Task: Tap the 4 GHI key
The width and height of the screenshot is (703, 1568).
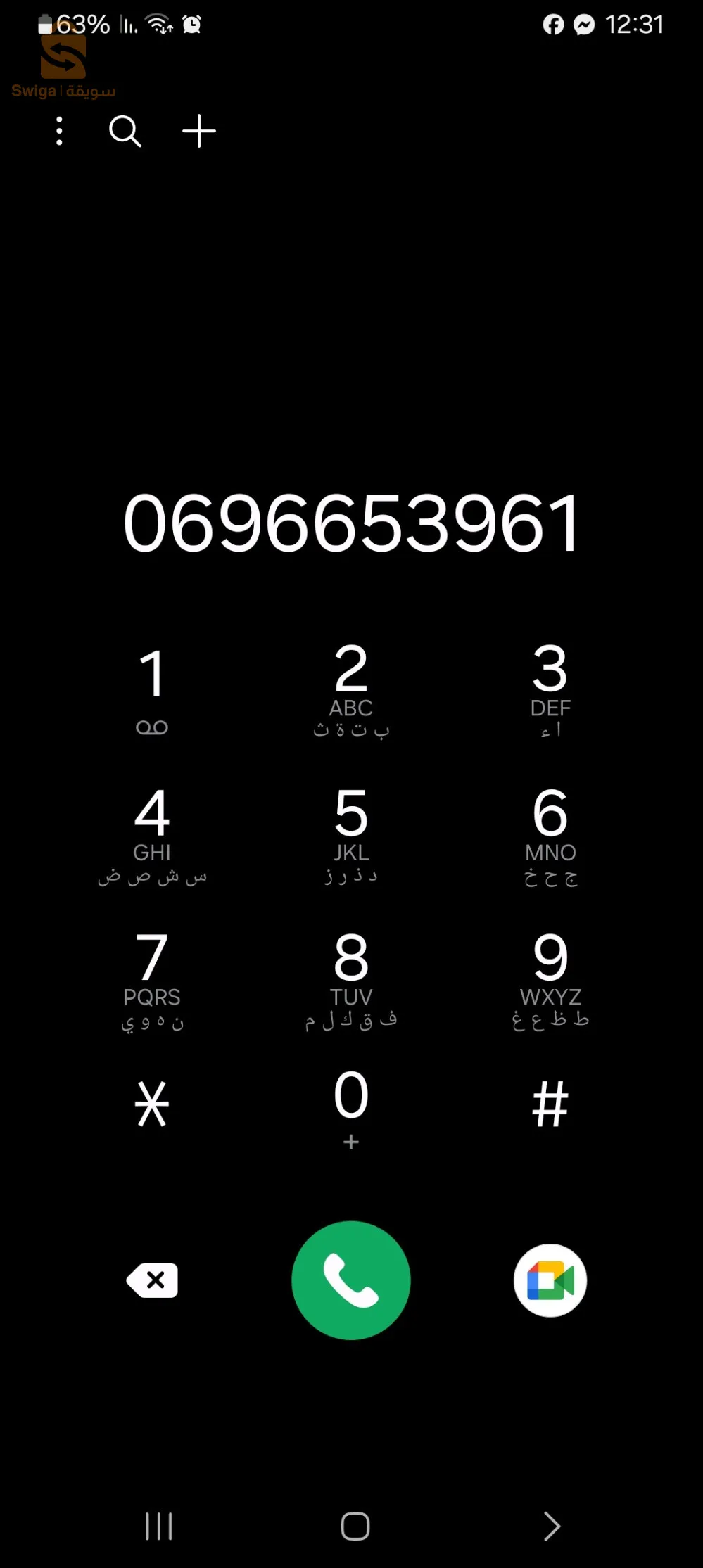Action: (x=152, y=834)
